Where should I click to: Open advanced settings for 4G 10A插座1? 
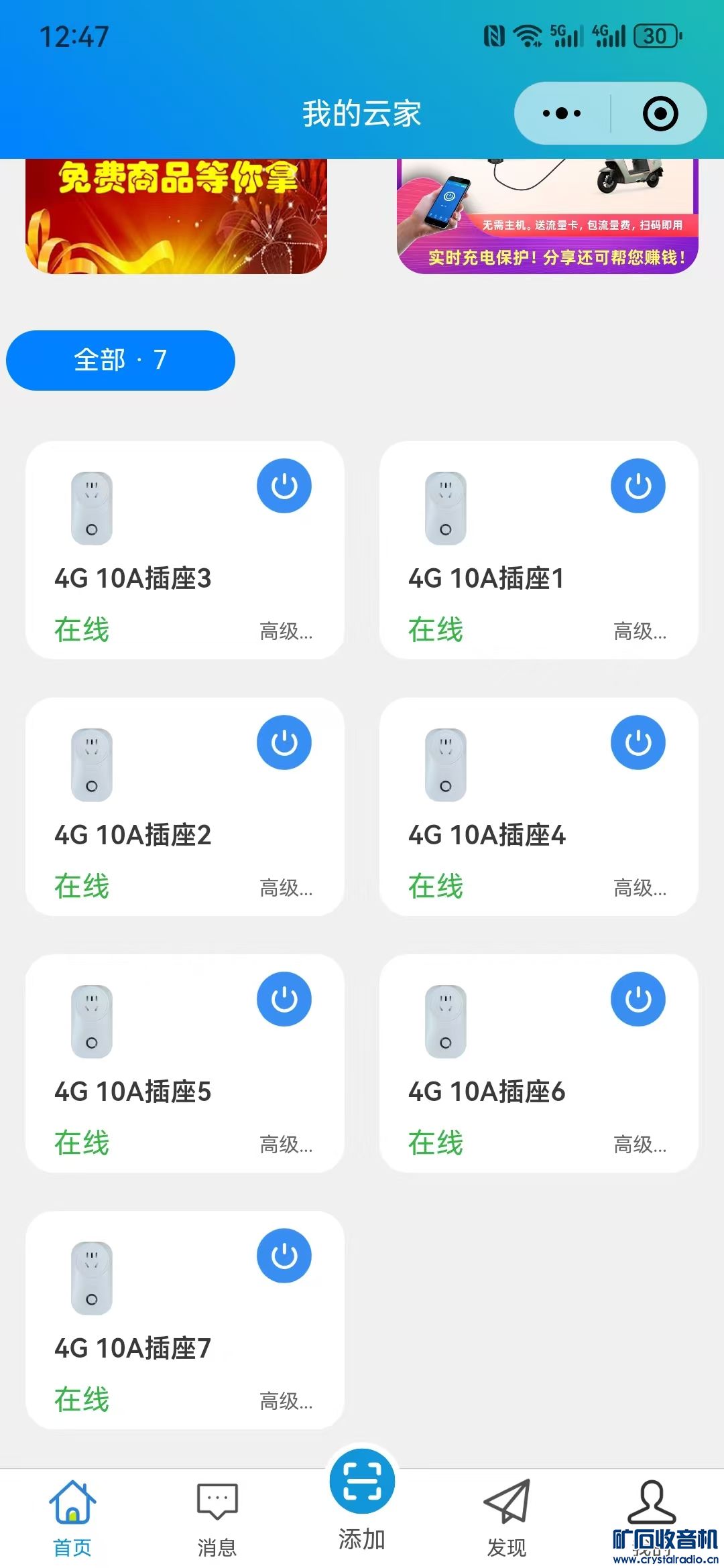point(640,631)
